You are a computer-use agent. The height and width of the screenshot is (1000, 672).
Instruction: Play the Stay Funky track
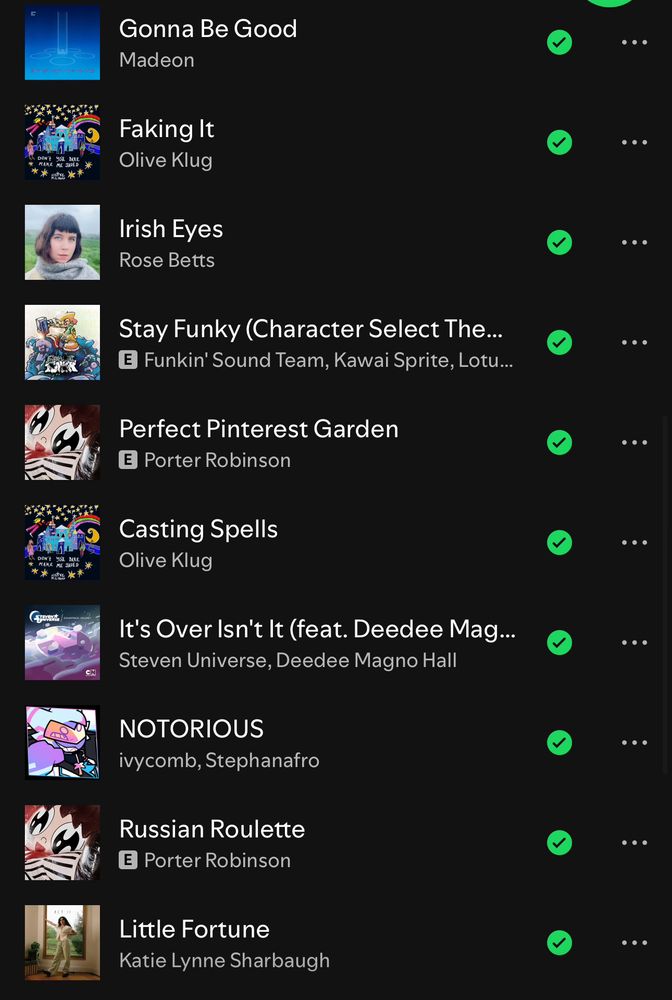(x=310, y=329)
